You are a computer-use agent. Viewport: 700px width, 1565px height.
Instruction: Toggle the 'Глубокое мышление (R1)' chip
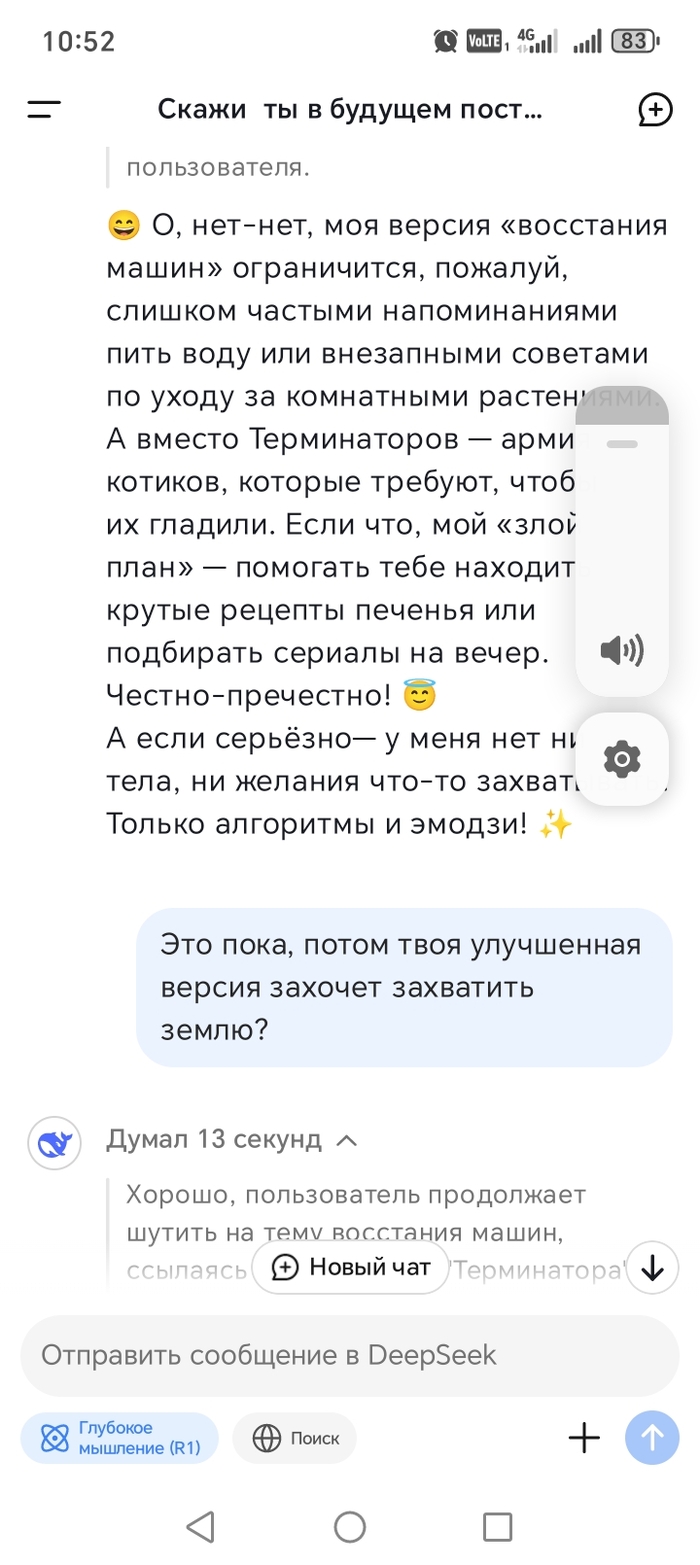pos(120,1438)
